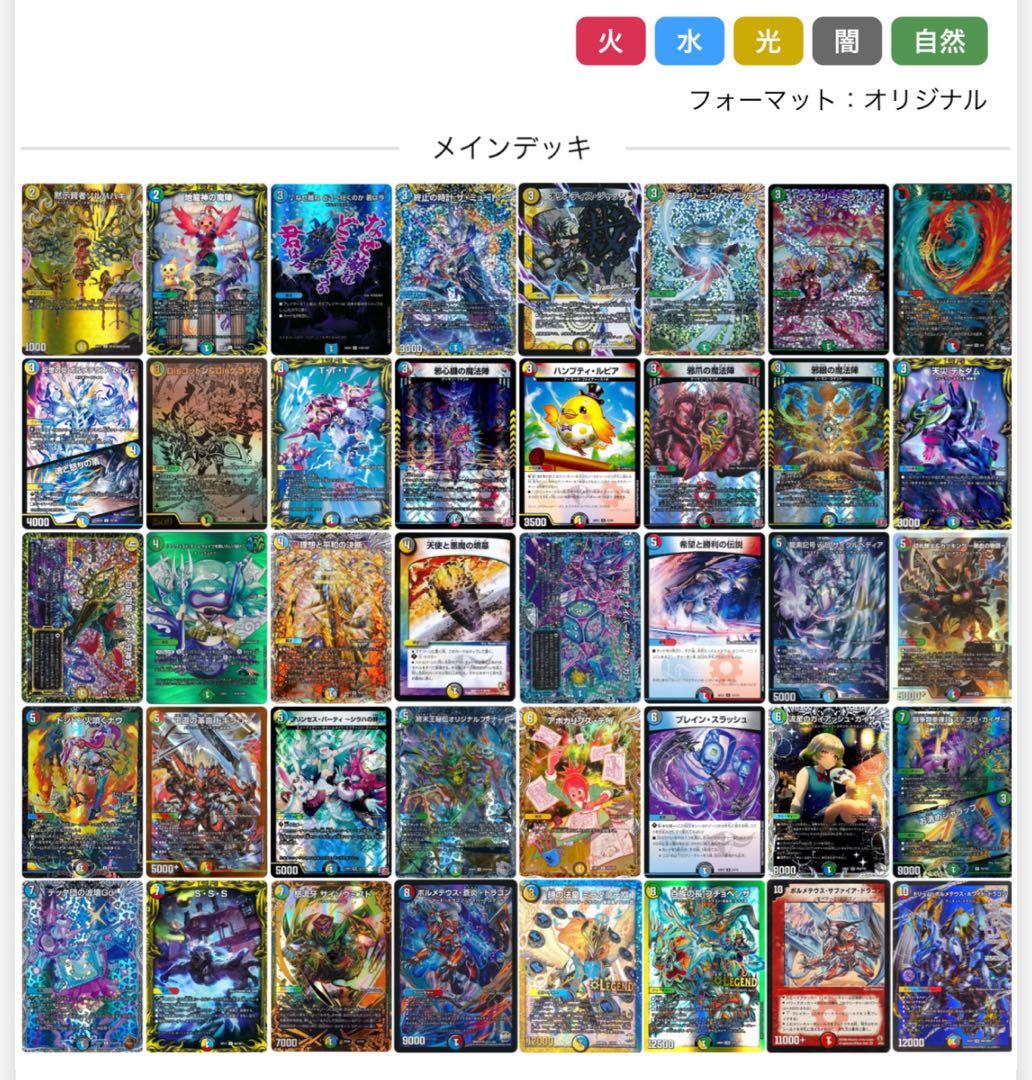Open the 地龍神の魔陣 card
This screenshot has height=1080, width=1032.
coord(207,270)
